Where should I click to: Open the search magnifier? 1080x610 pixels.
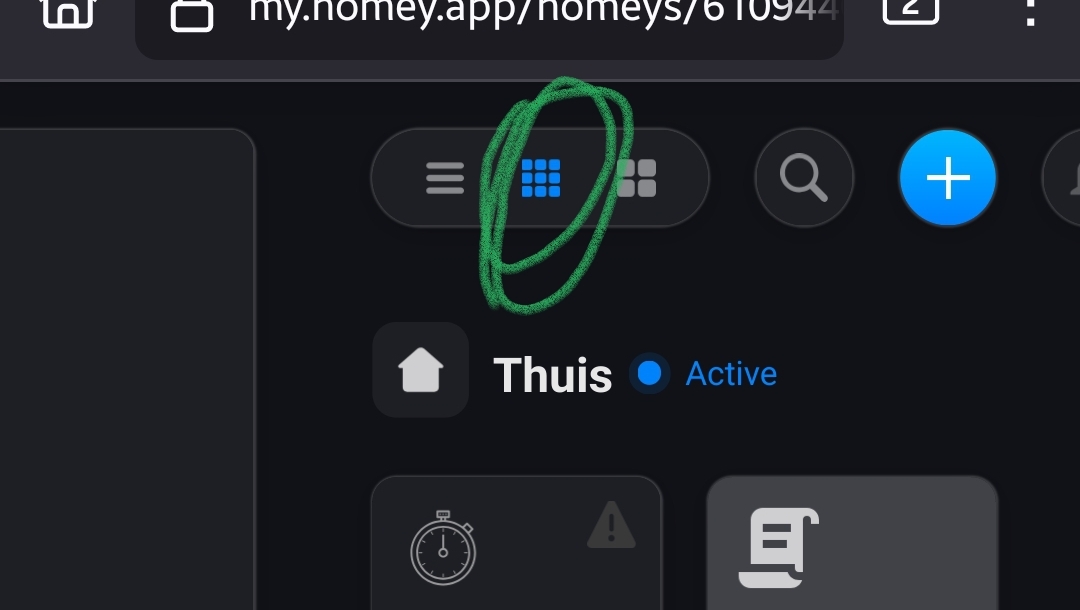click(804, 179)
